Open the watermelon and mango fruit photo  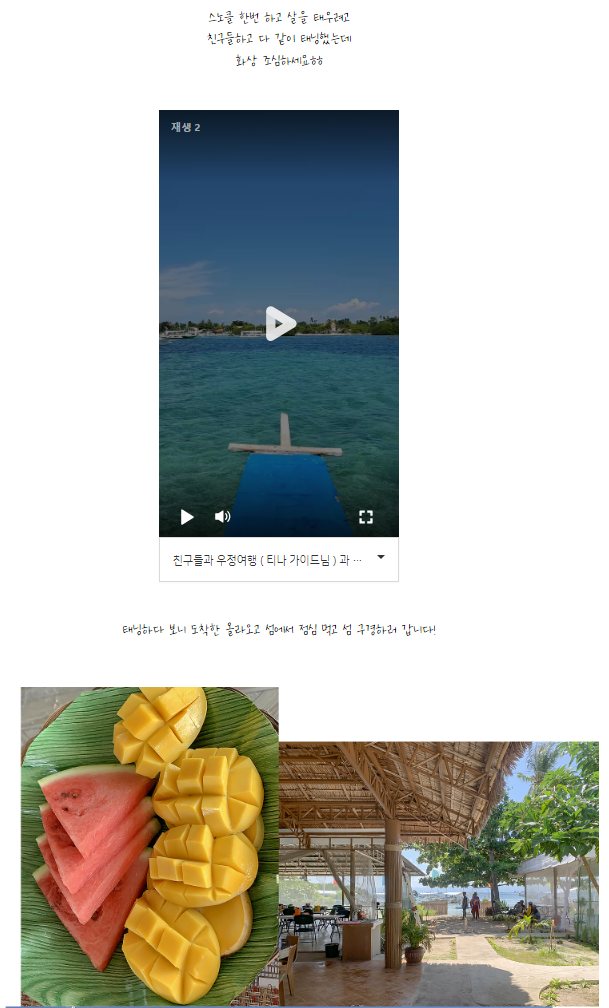pyautogui.click(x=150, y=845)
